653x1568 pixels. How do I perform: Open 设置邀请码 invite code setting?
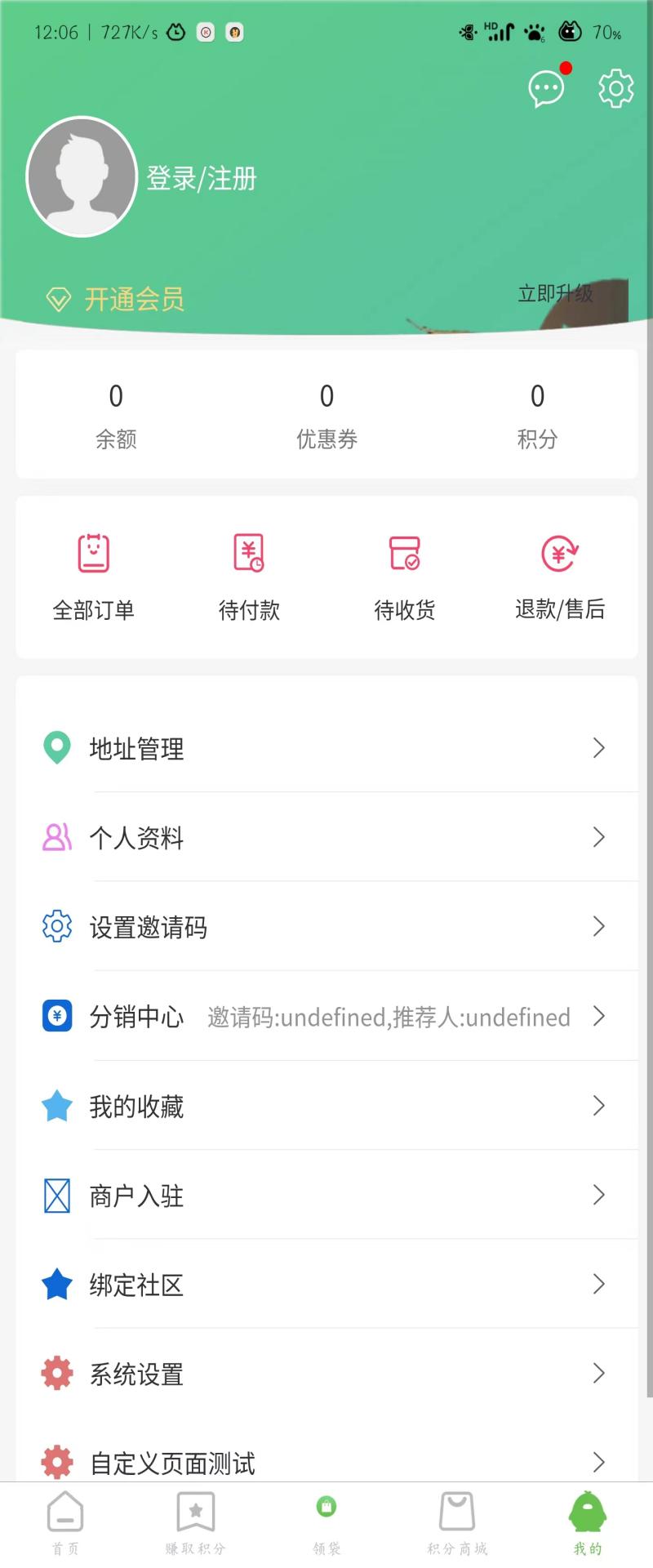[x=326, y=927]
